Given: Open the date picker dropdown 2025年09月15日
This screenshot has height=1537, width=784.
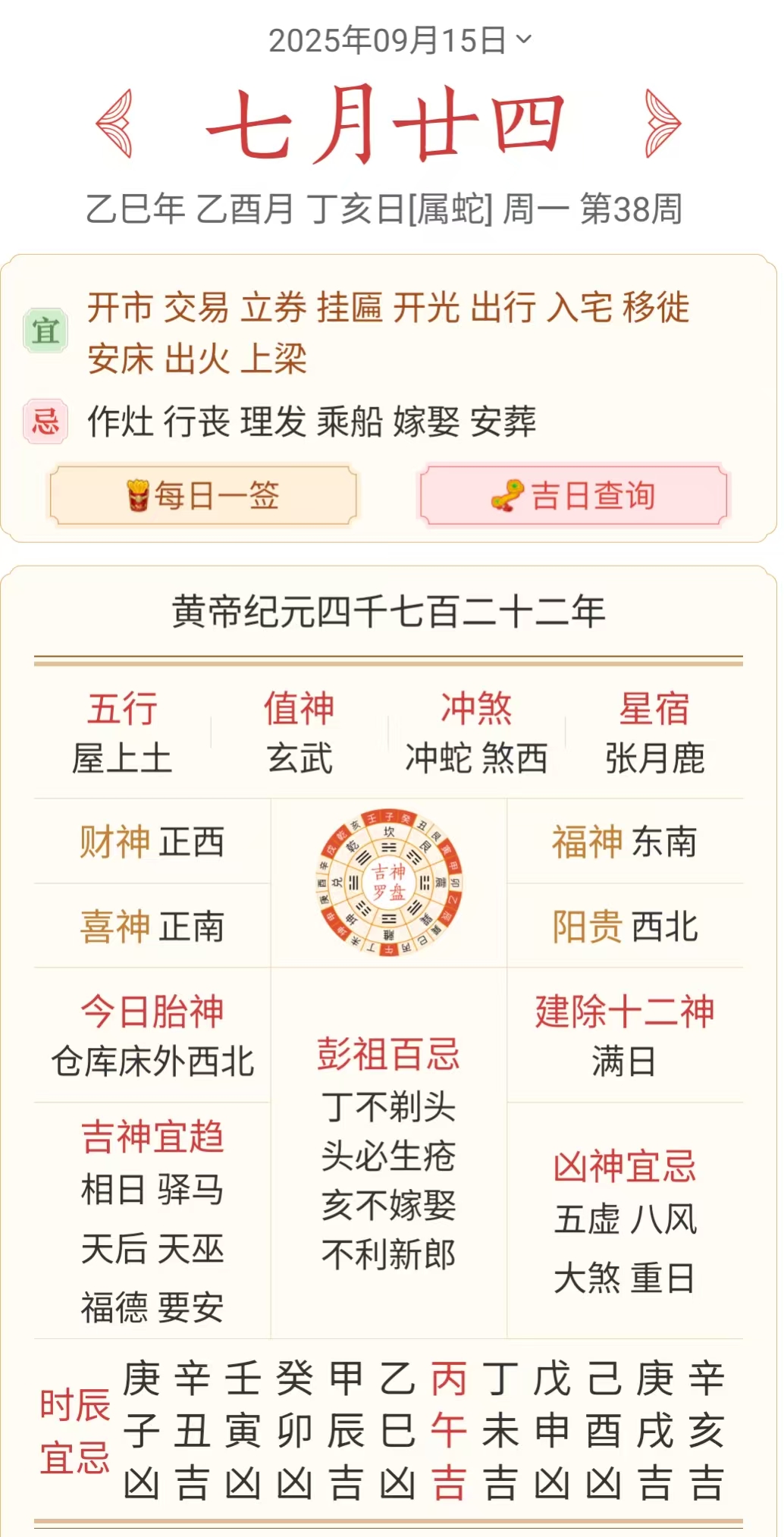Looking at the screenshot, I should 399,40.
